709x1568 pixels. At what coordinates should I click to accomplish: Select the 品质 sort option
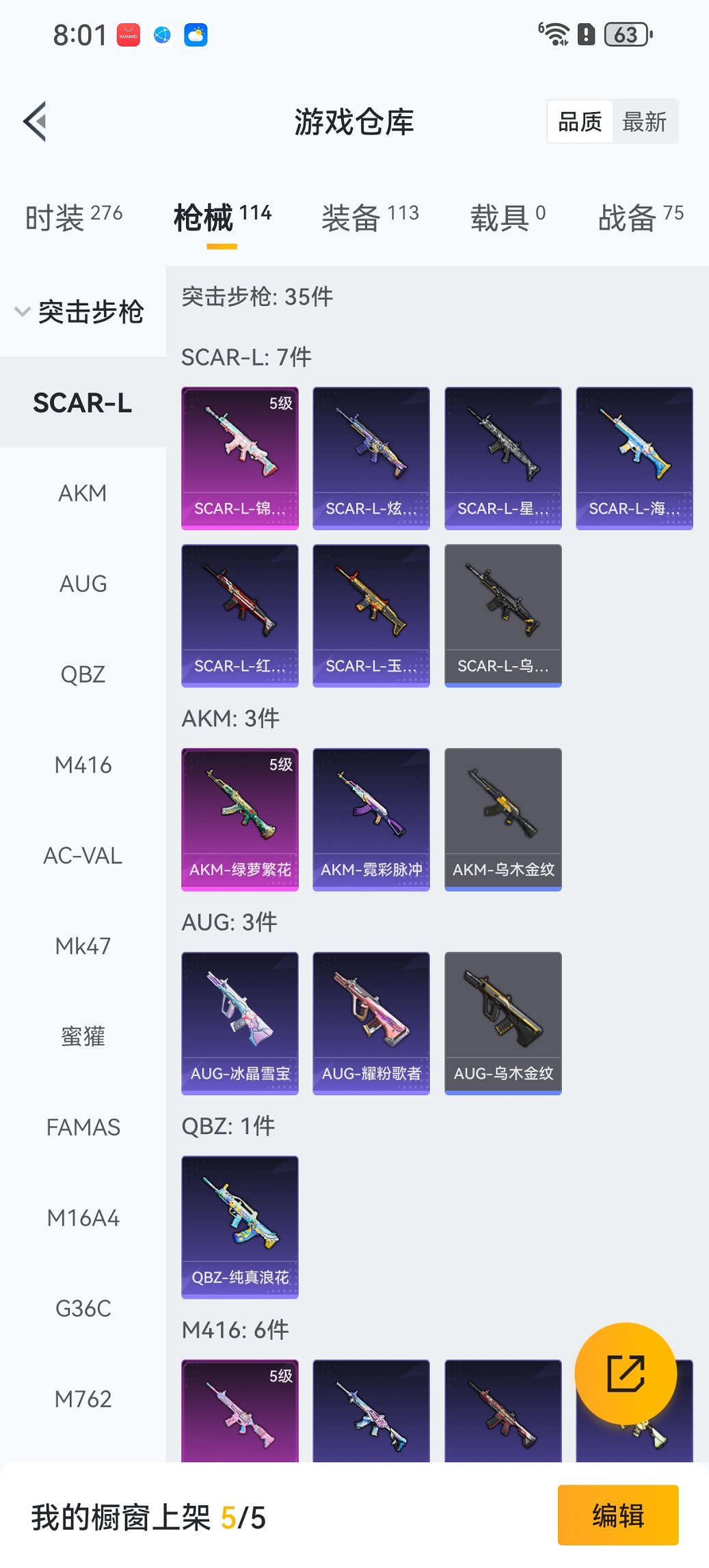click(580, 122)
